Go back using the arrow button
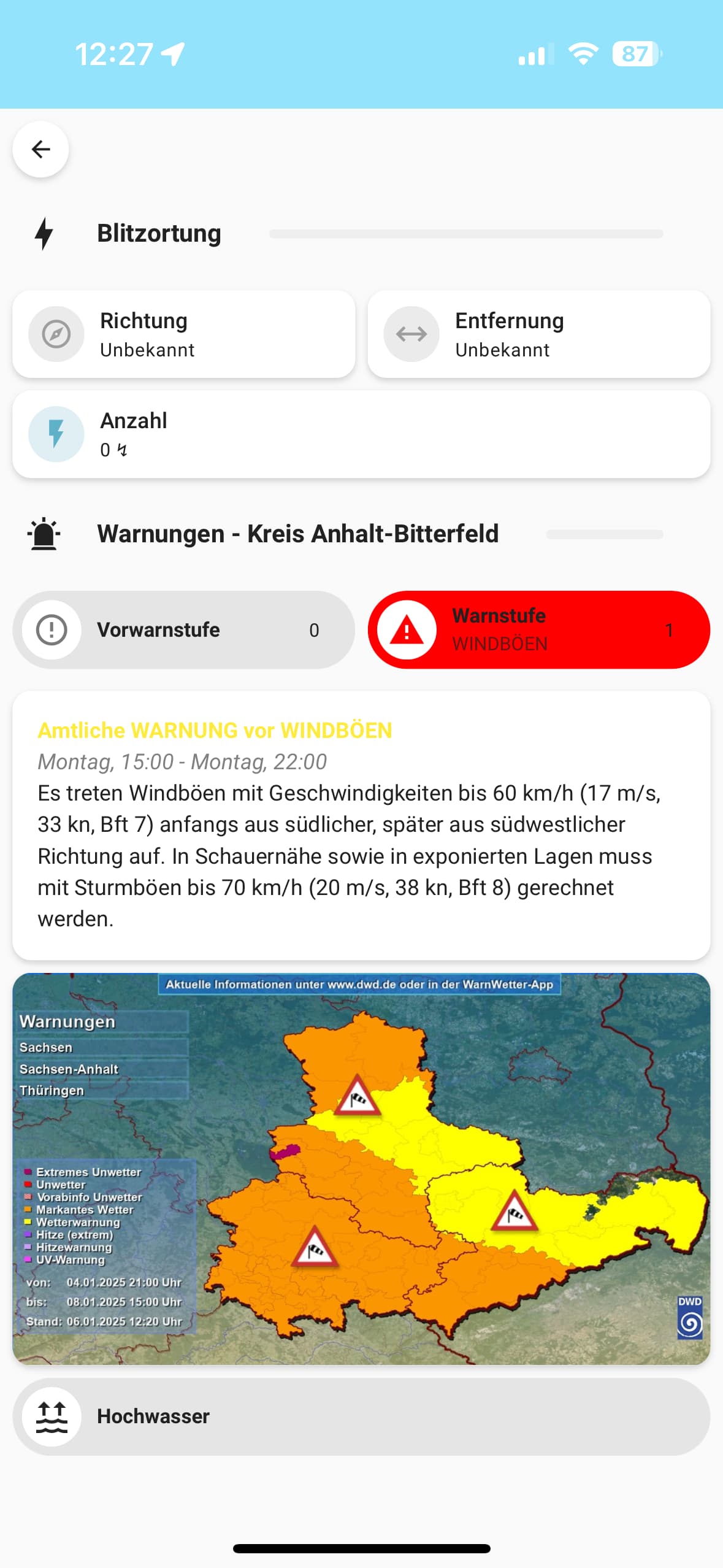The image size is (723, 1568). [40, 149]
